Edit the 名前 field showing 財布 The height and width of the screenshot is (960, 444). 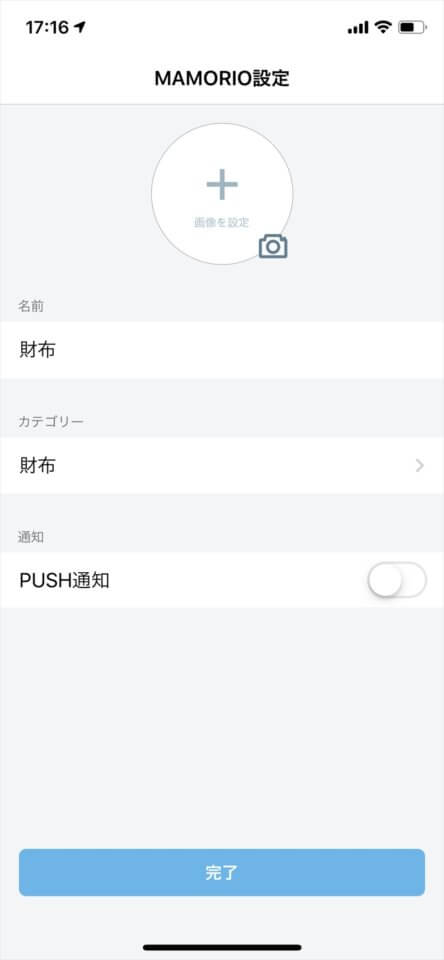pyautogui.click(x=222, y=350)
